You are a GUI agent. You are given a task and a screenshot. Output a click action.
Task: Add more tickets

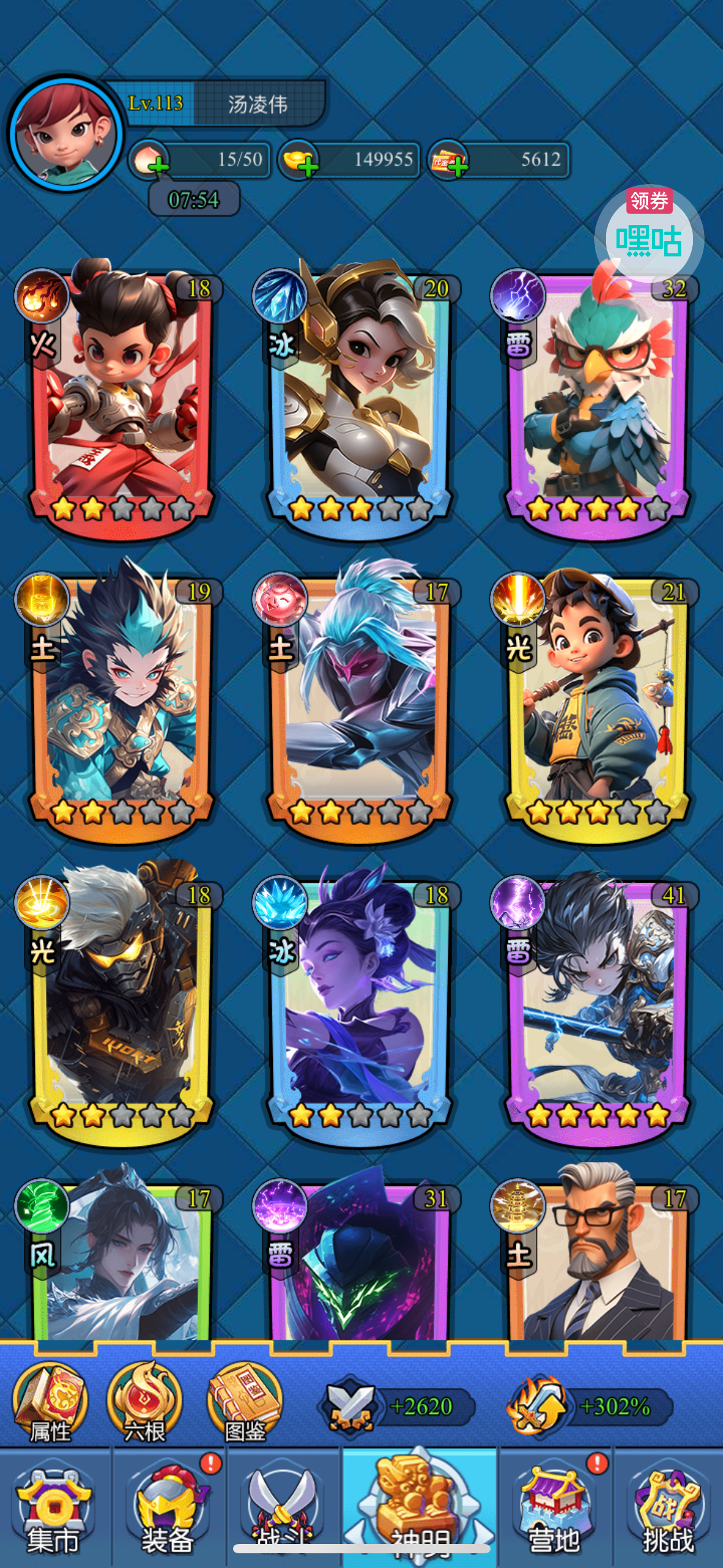(457, 166)
